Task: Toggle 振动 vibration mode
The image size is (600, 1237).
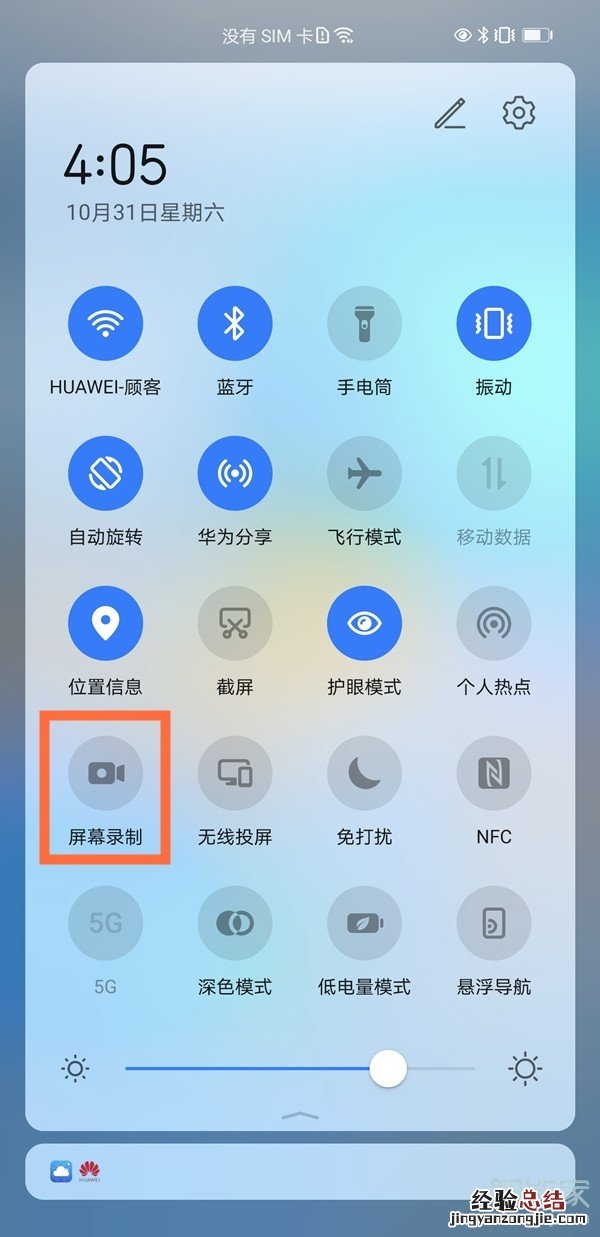Action: (494, 323)
